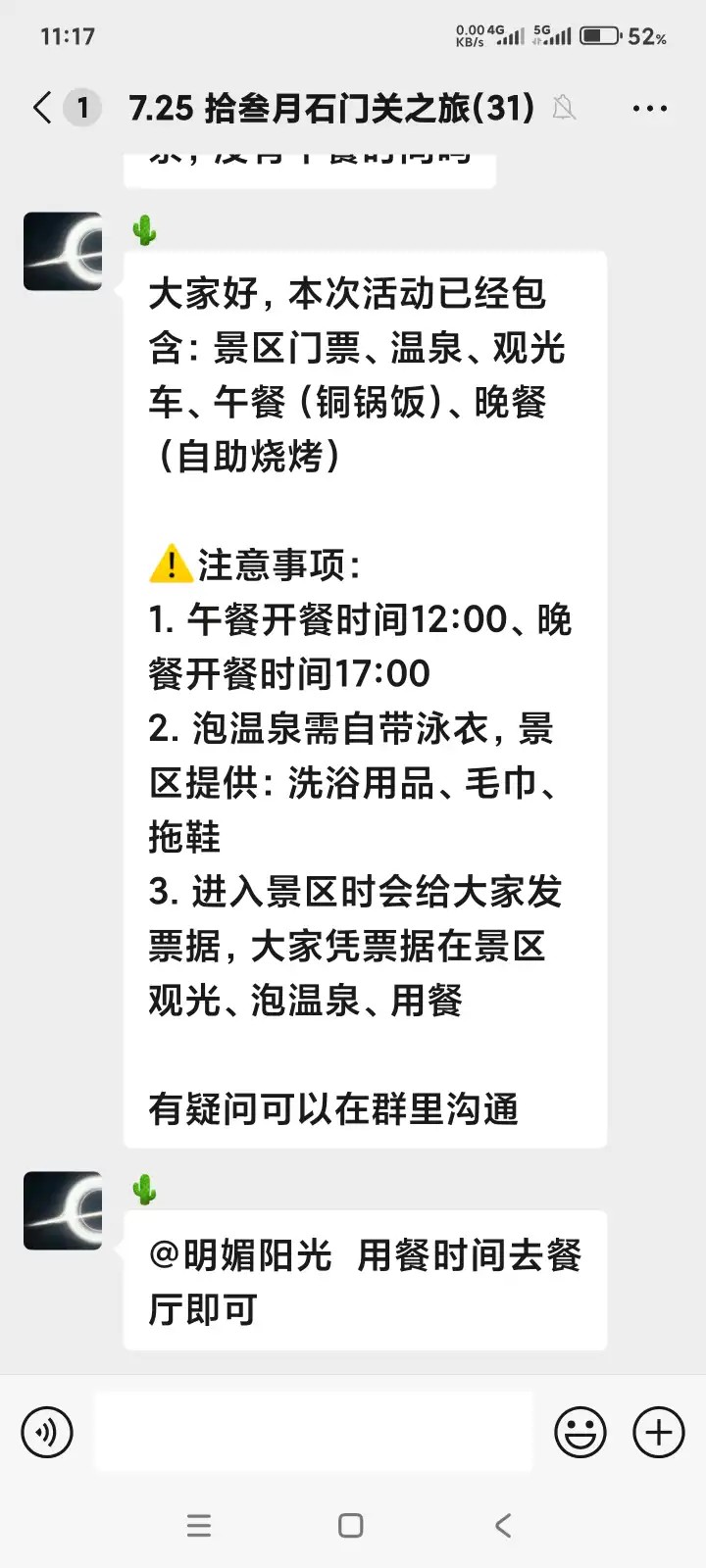Open the emoji sticker panel
The image size is (706, 1568).
pos(580,1432)
